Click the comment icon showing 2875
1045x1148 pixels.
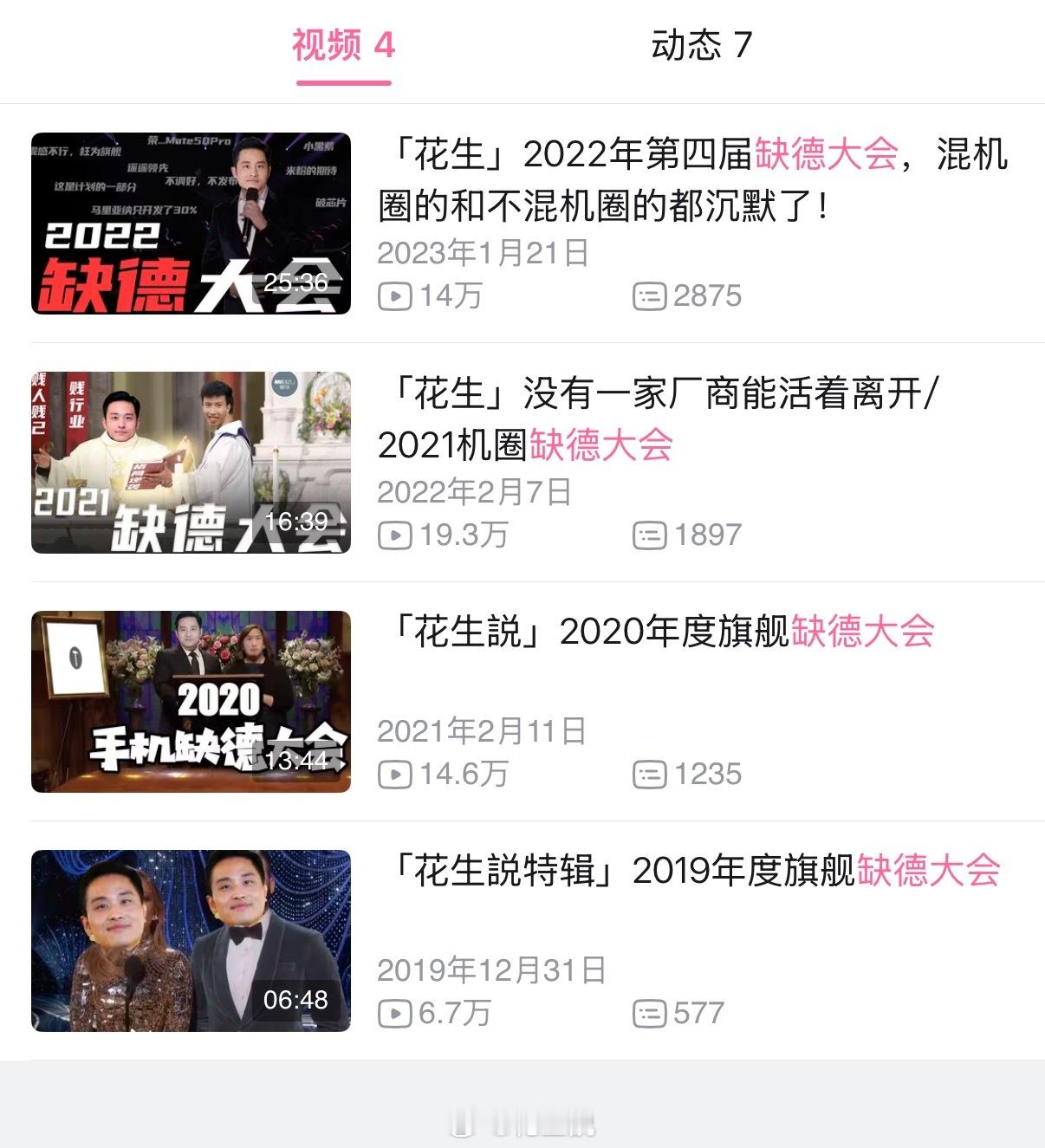(x=650, y=297)
